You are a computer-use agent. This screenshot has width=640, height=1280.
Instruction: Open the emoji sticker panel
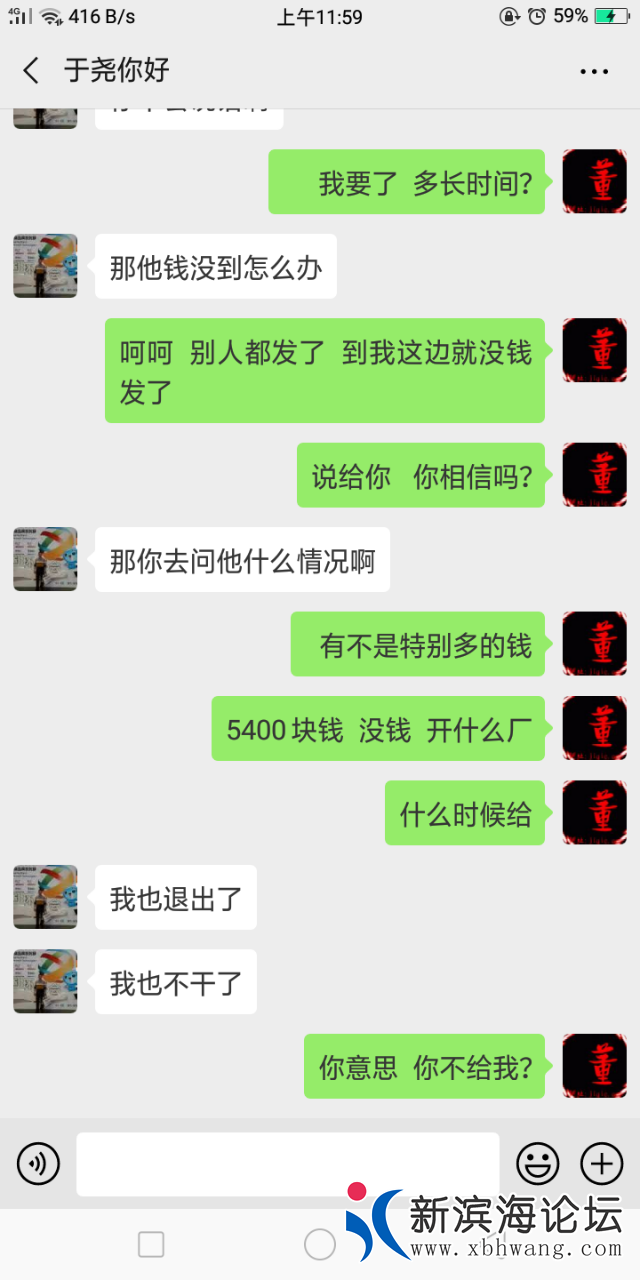coord(537,1163)
